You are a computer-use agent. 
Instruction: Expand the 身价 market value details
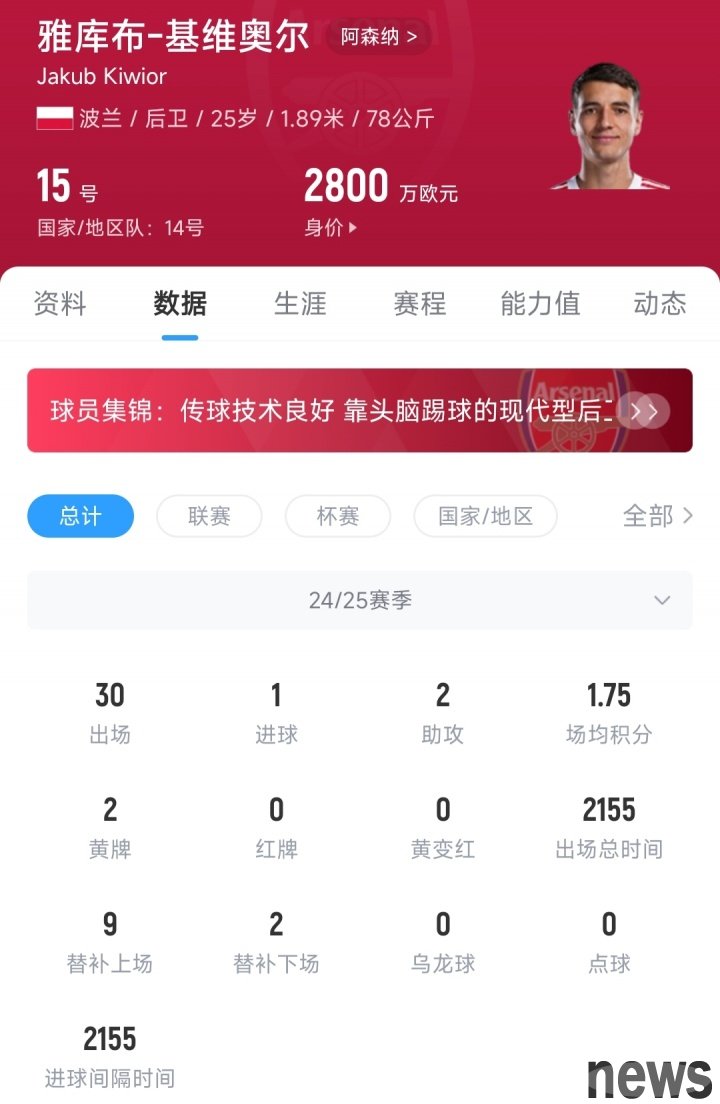(x=331, y=228)
